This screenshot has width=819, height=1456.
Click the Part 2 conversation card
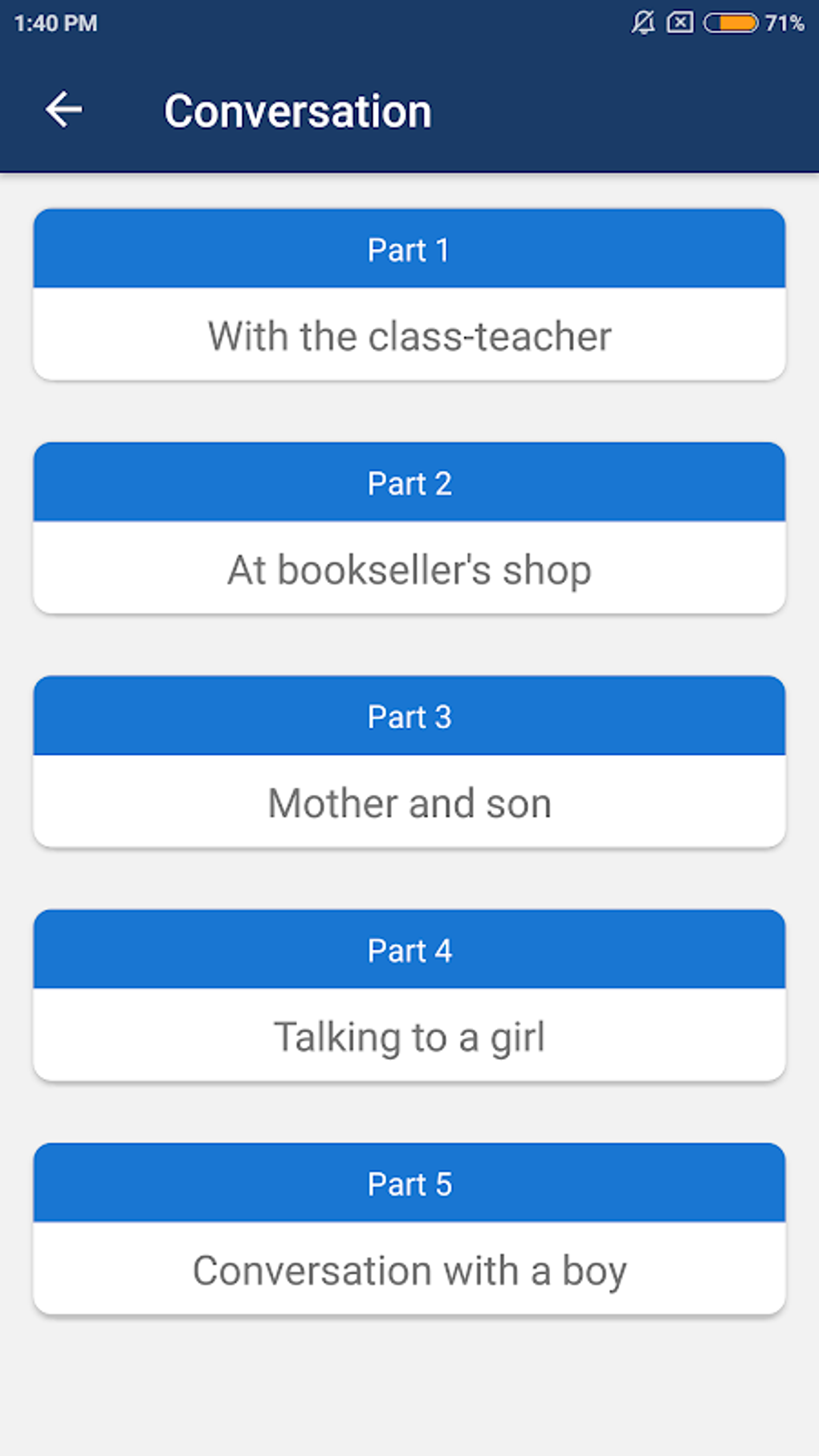pos(409,526)
